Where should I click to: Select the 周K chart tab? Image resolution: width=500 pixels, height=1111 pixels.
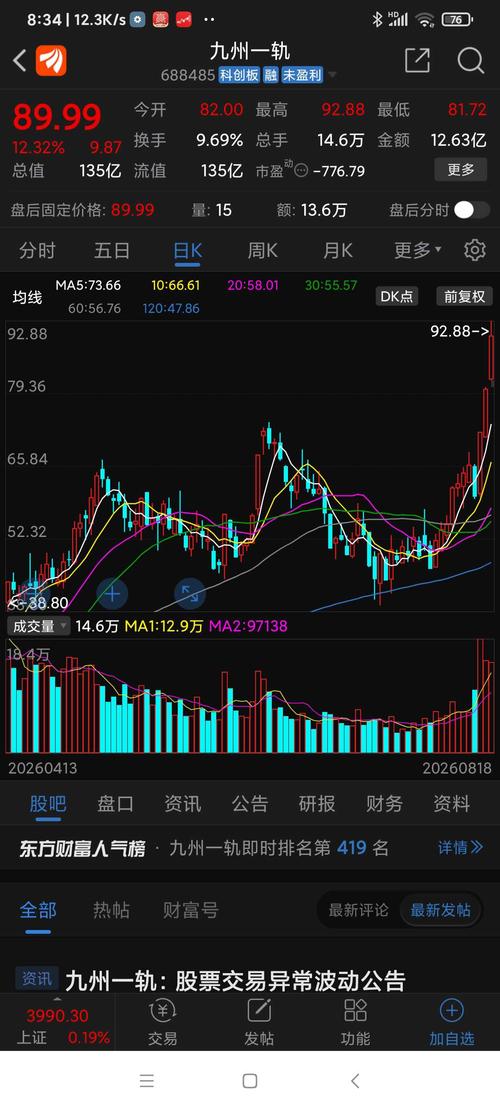262,250
